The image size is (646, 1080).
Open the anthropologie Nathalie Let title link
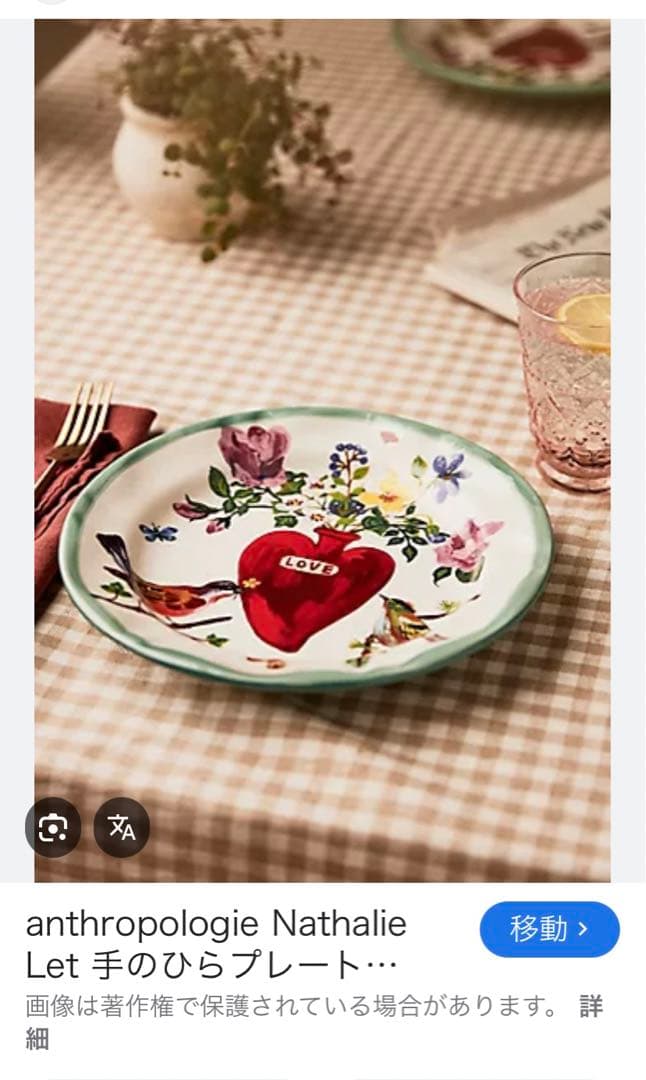click(215, 943)
